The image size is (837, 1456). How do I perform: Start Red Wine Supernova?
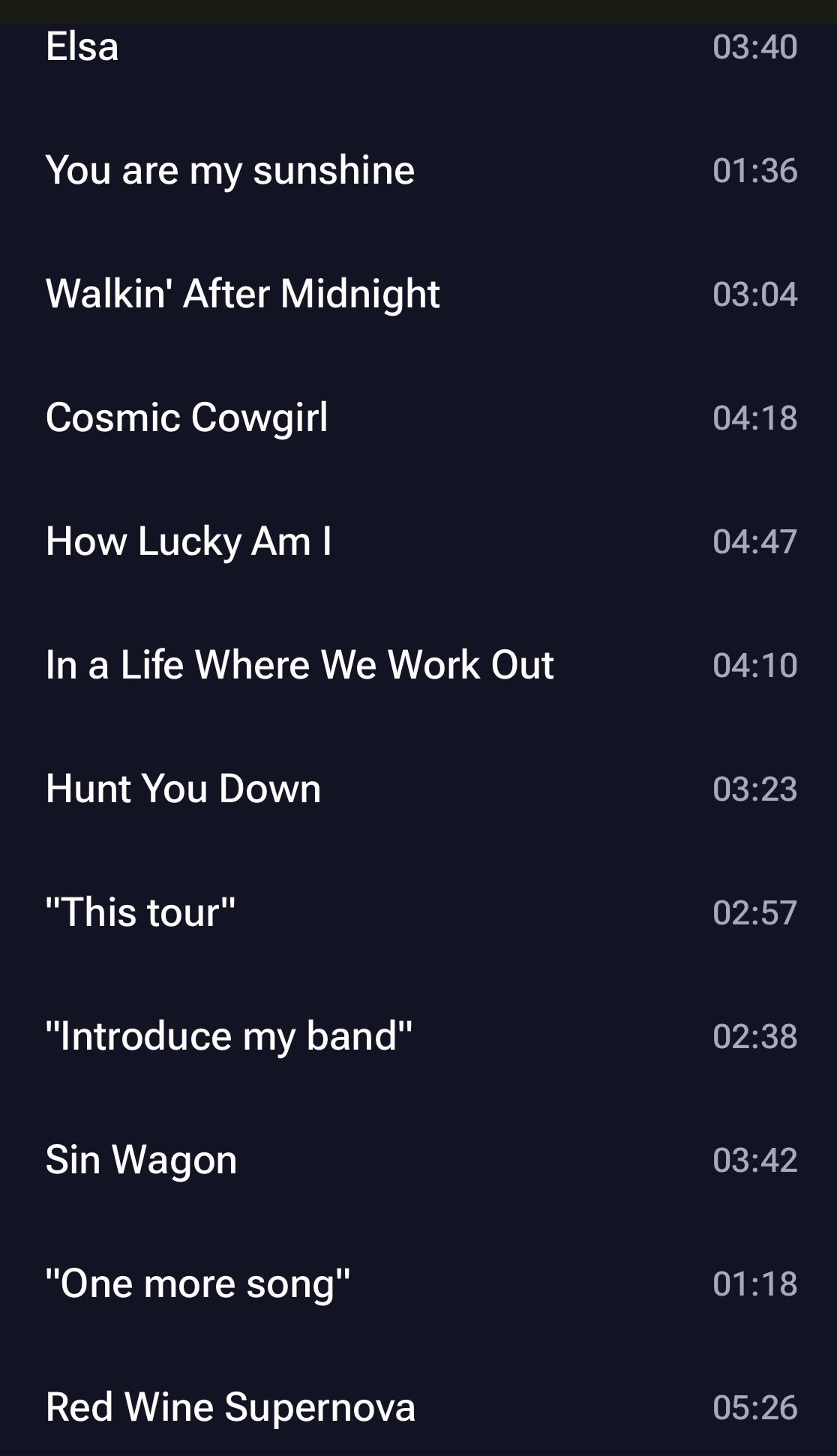(230, 1407)
